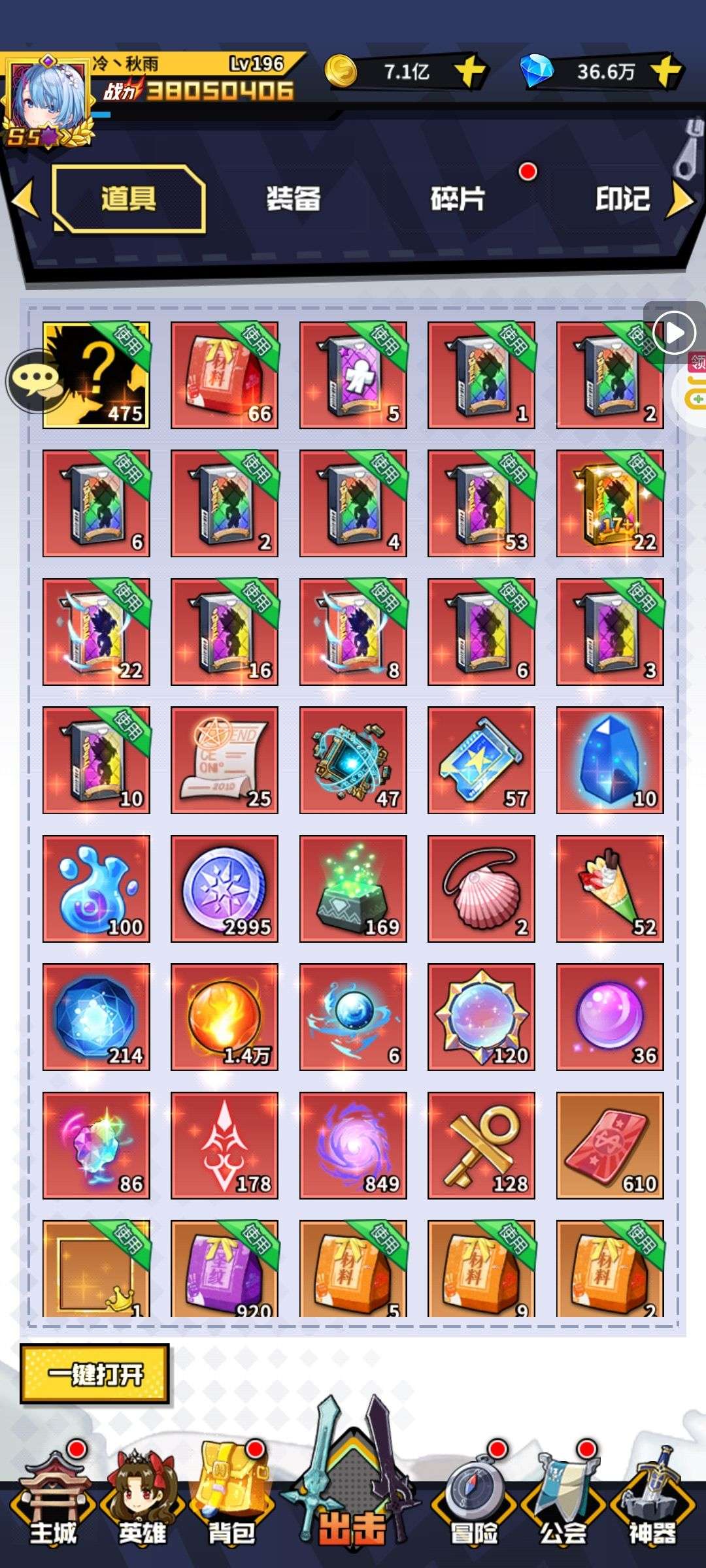Tap the right arrow beside 印记
706x1568 pixels.
(681, 199)
